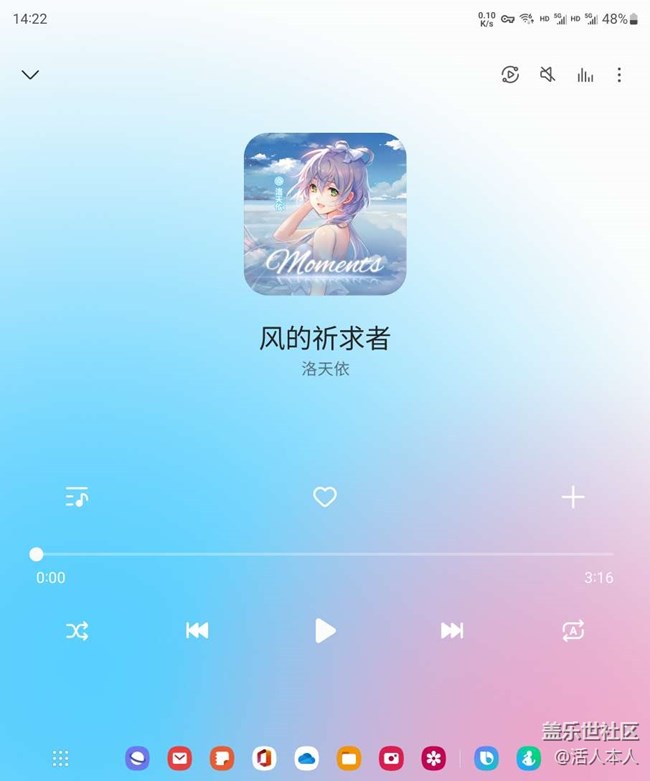650x781 pixels.
Task: Add the song to a playlist
Action: click(x=573, y=497)
